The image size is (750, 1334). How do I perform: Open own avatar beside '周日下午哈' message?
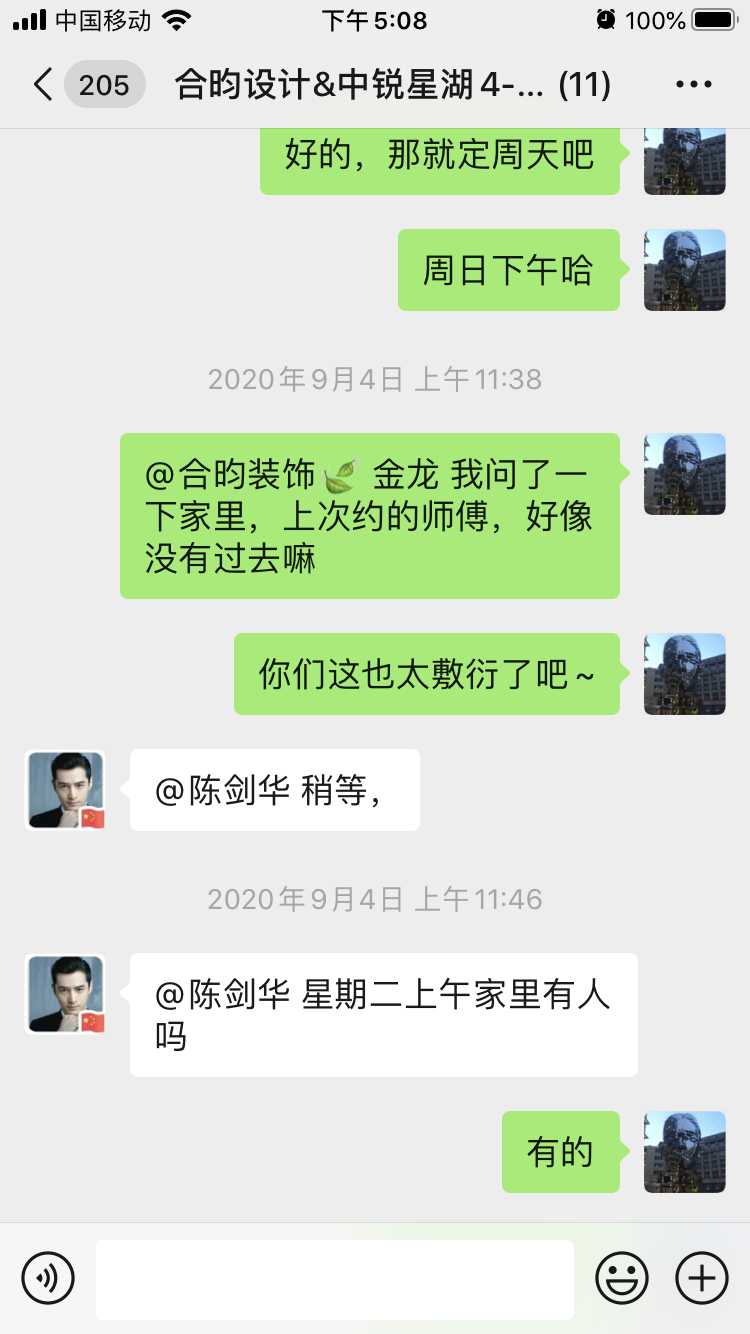(x=685, y=270)
